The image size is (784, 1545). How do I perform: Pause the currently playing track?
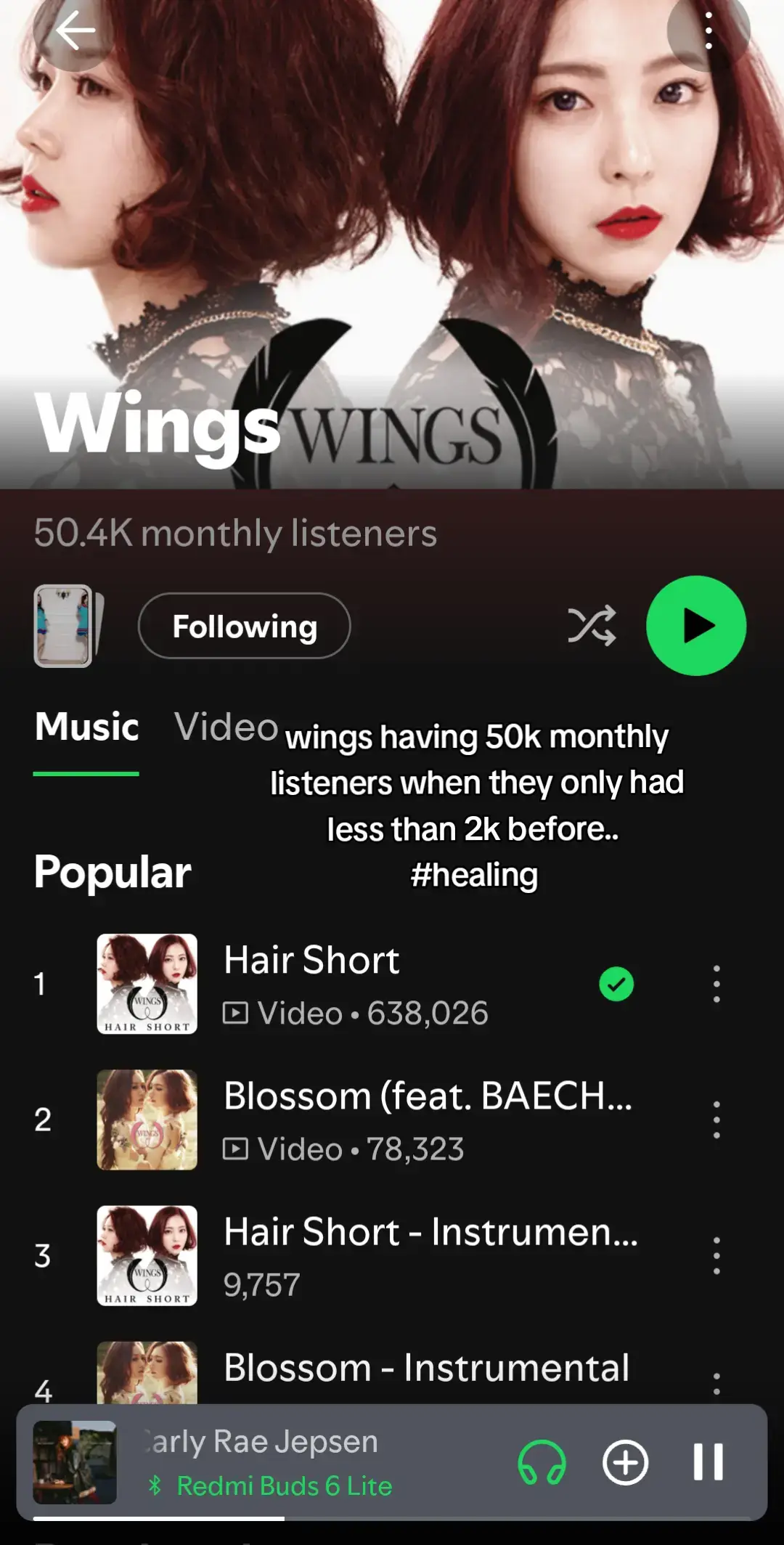click(708, 1462)
